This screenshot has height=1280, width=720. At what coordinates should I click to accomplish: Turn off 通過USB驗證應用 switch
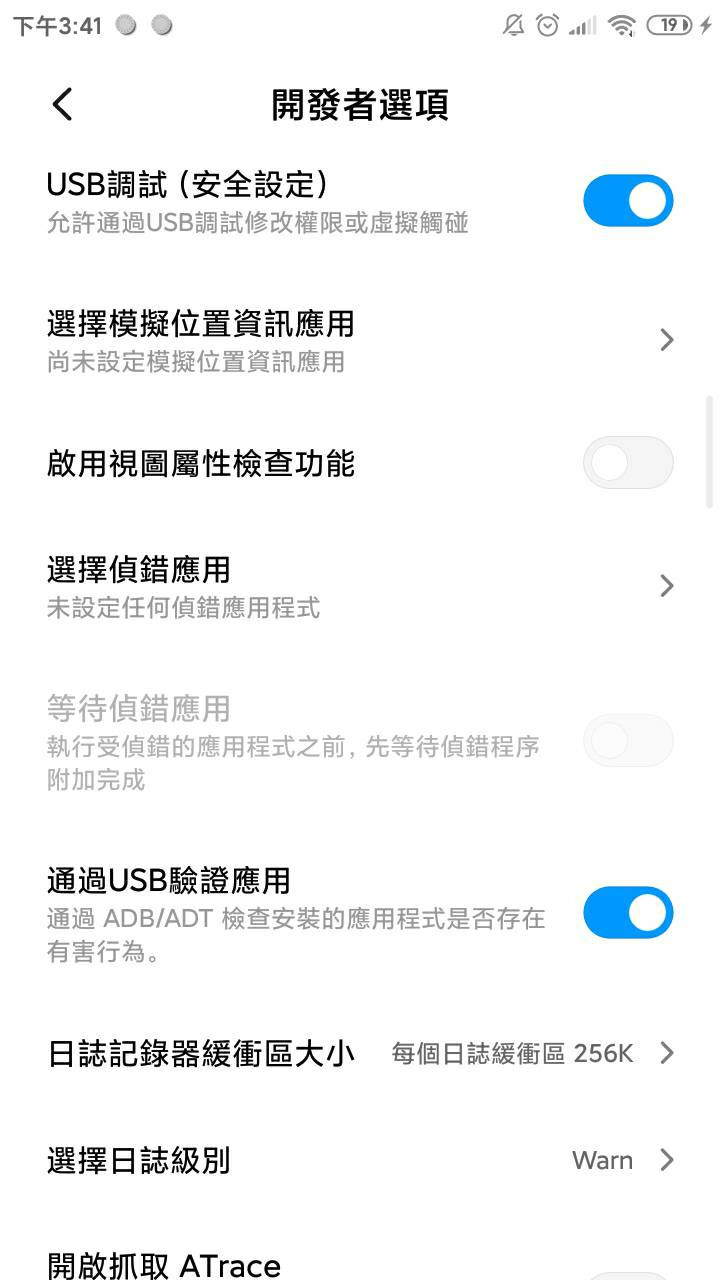628,912
